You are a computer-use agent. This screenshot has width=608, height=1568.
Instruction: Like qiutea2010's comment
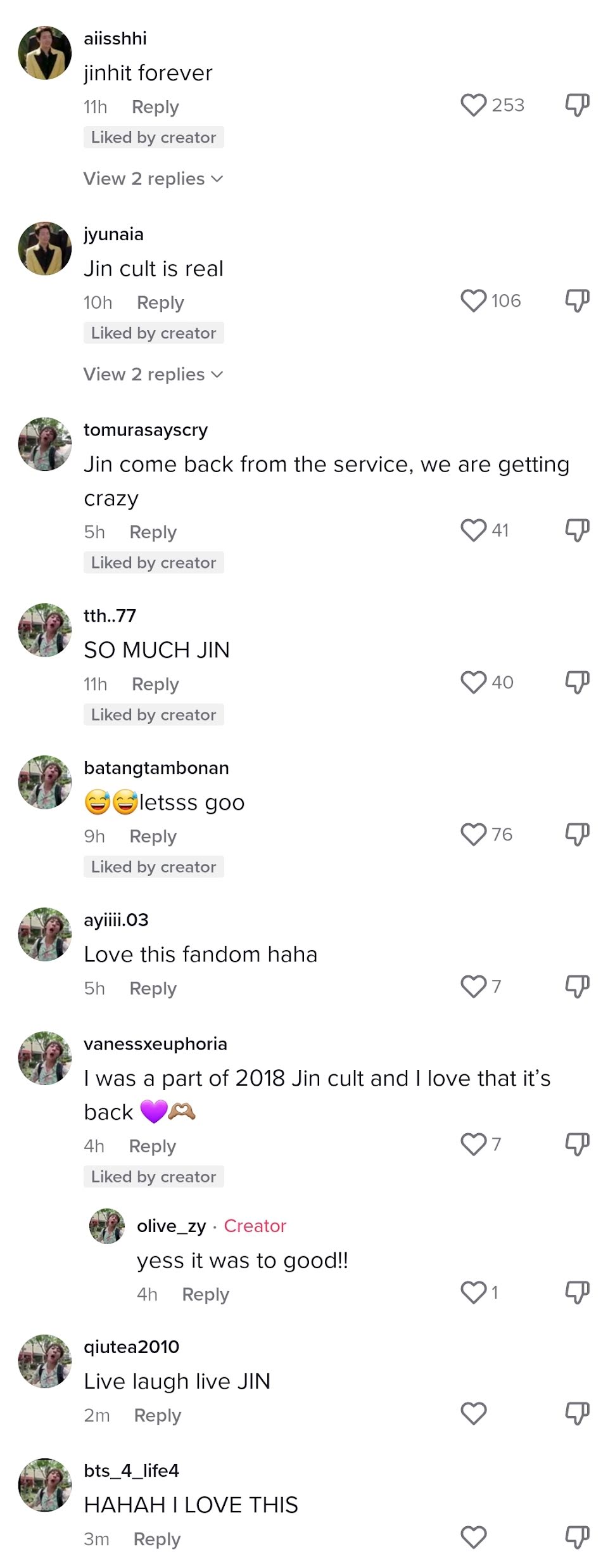tap(473, 1413)
